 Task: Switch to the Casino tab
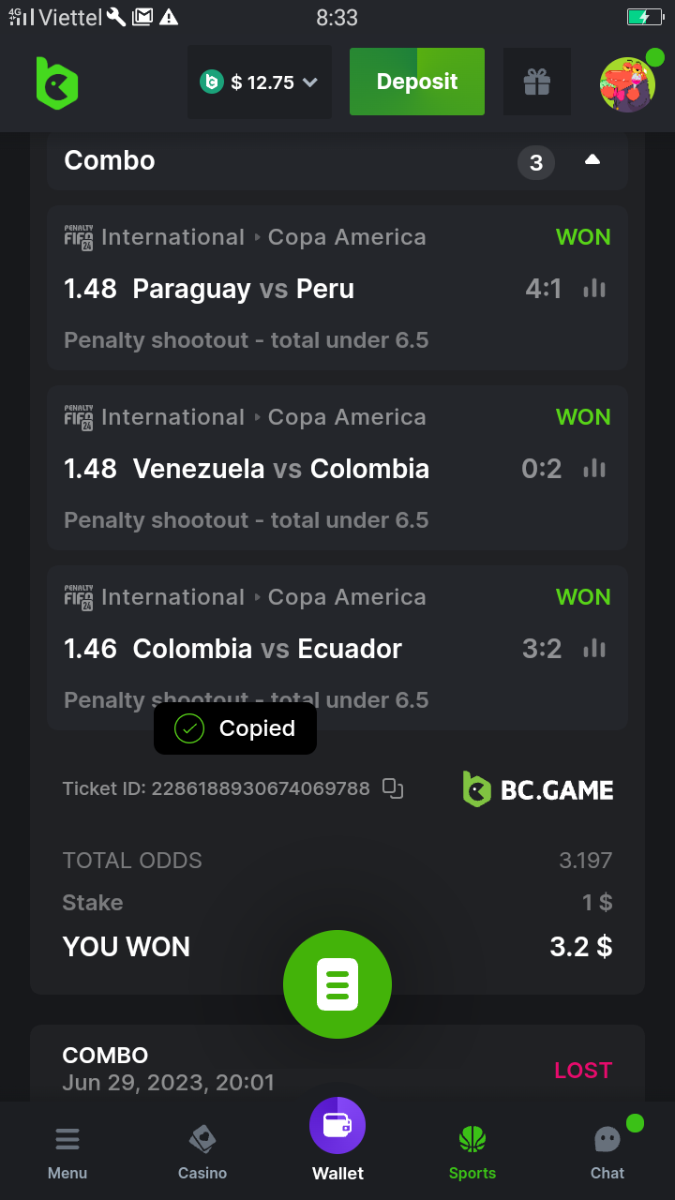click(202, 1152)
